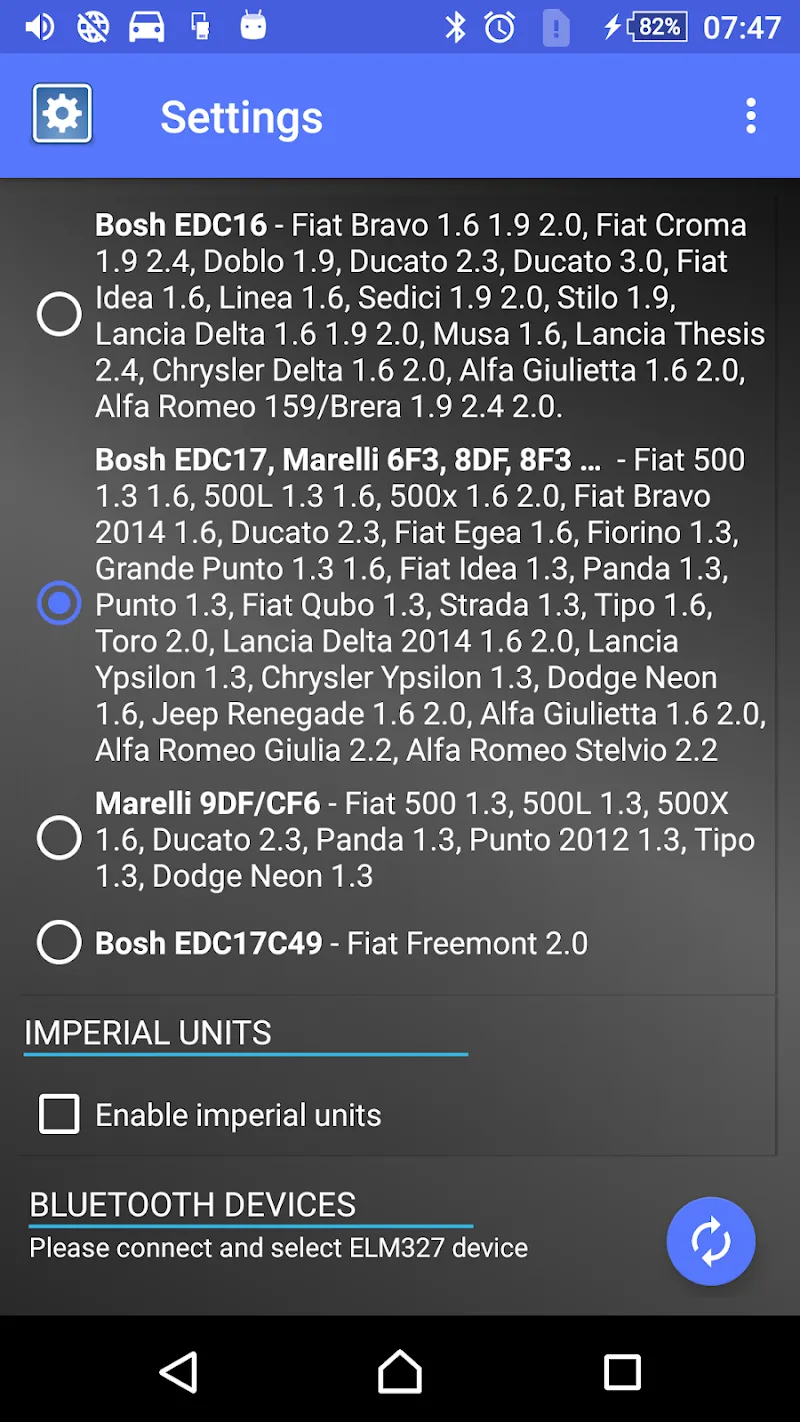Screen dimensions: 800x1422
Task: Tap the Settings title text
Action: (241, 117)
